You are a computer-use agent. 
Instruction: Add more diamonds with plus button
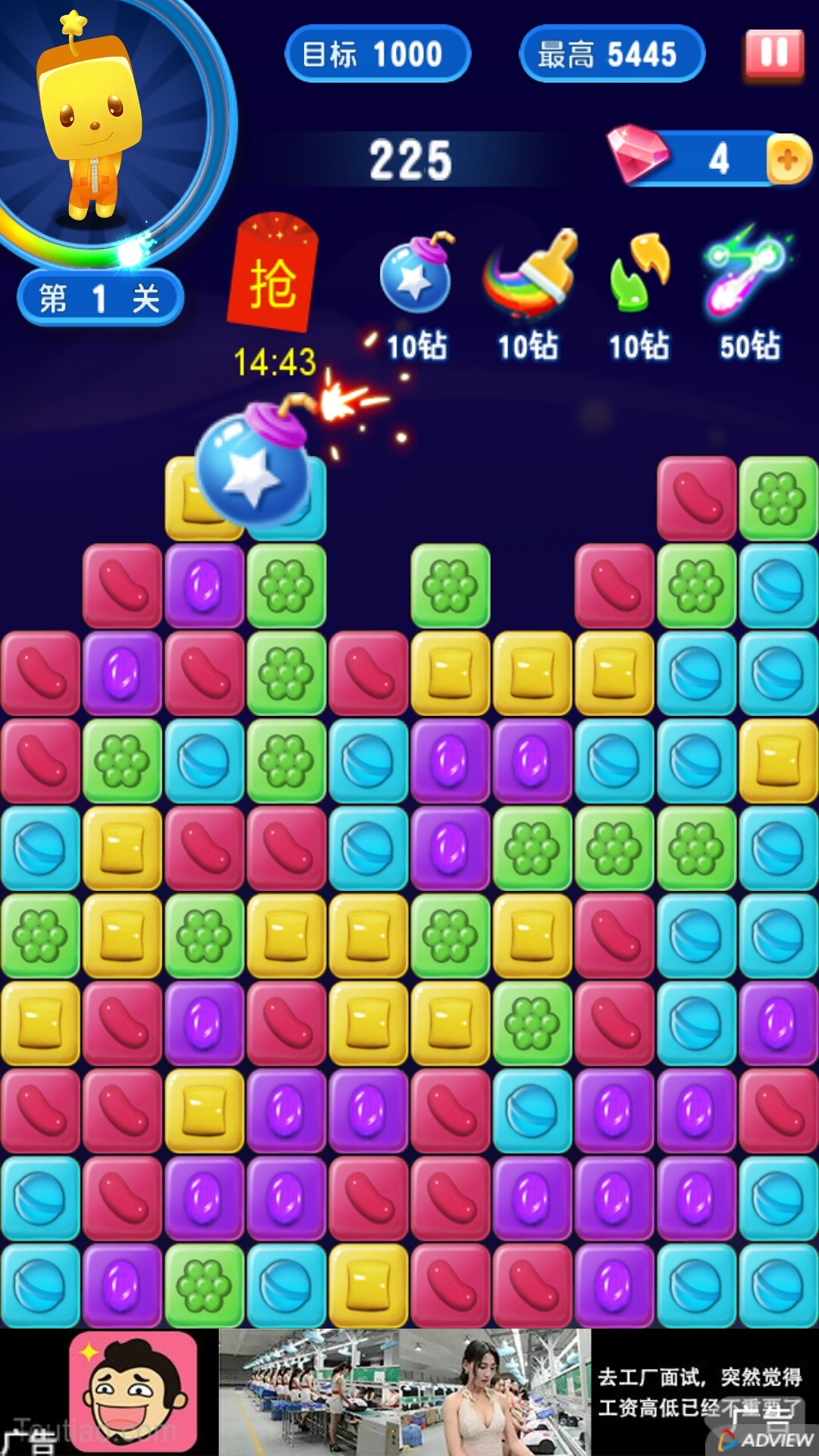click(x=789, y=160)
